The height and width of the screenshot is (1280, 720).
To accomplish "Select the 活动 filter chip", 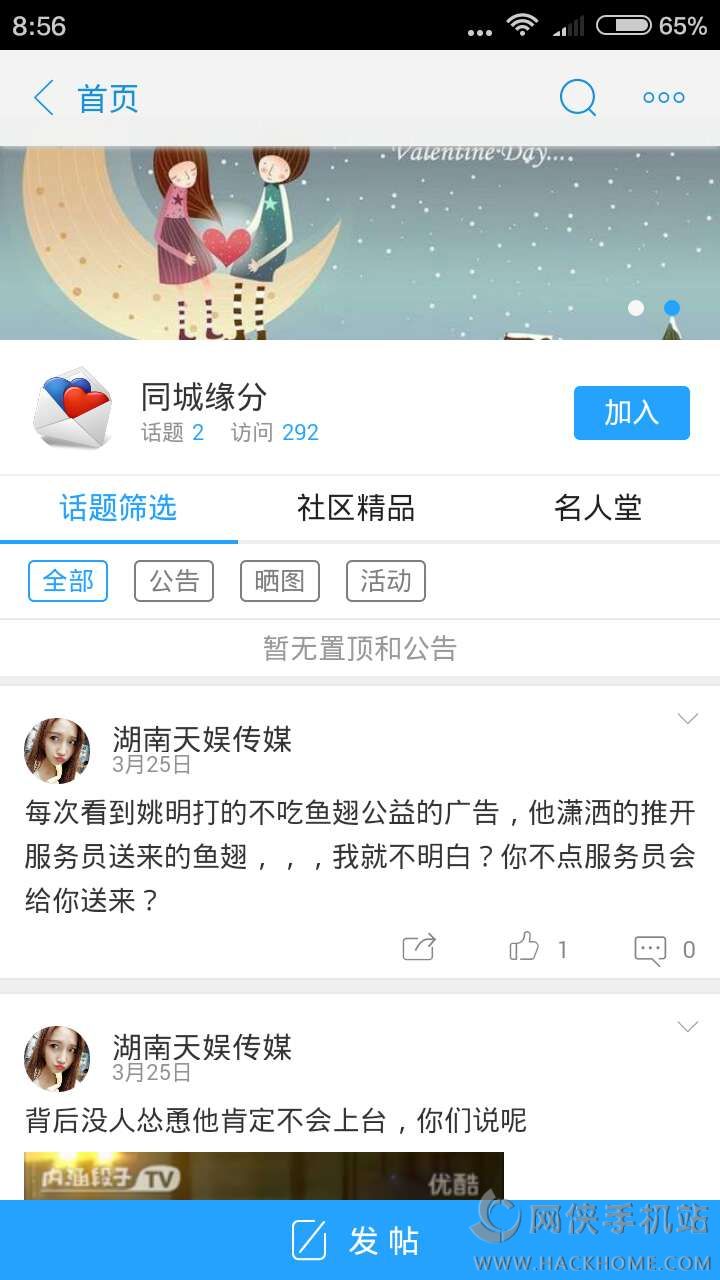I will coord(386,581).
